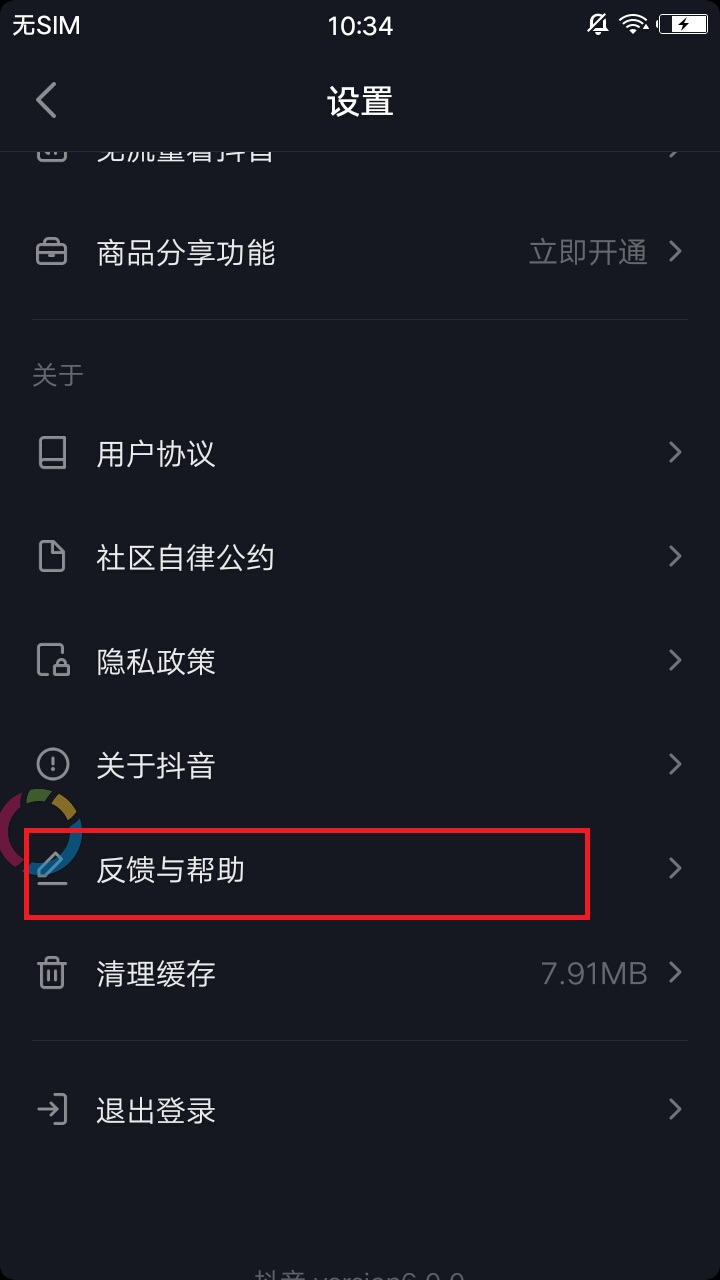Viewport: 720px width, 1280px height.
Task: Click the info icon next to 关于抖音
Action: [53, 764]
